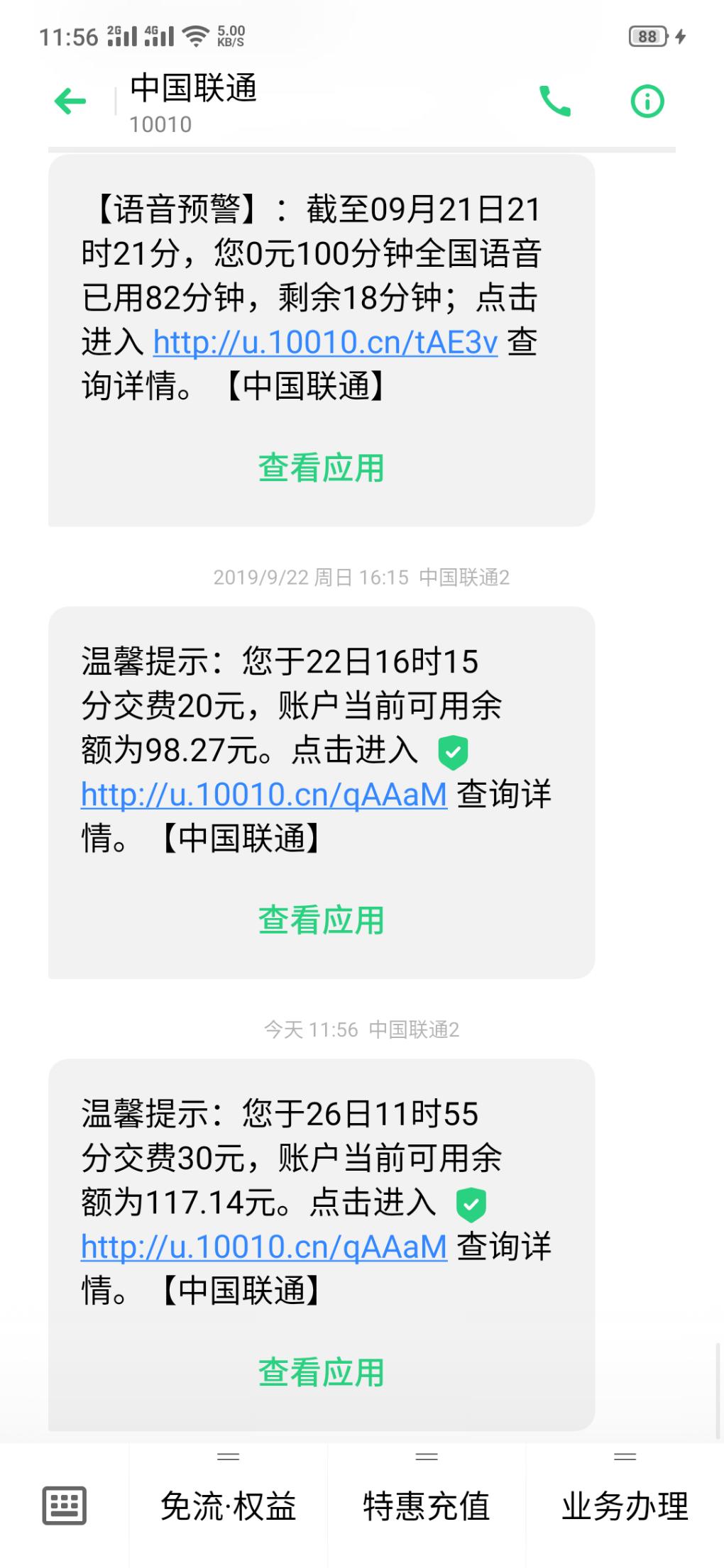Screen dimensions: 724x1568
Task: Tap 查看应用 under the 交费20元 message
Action: point(321,920)
